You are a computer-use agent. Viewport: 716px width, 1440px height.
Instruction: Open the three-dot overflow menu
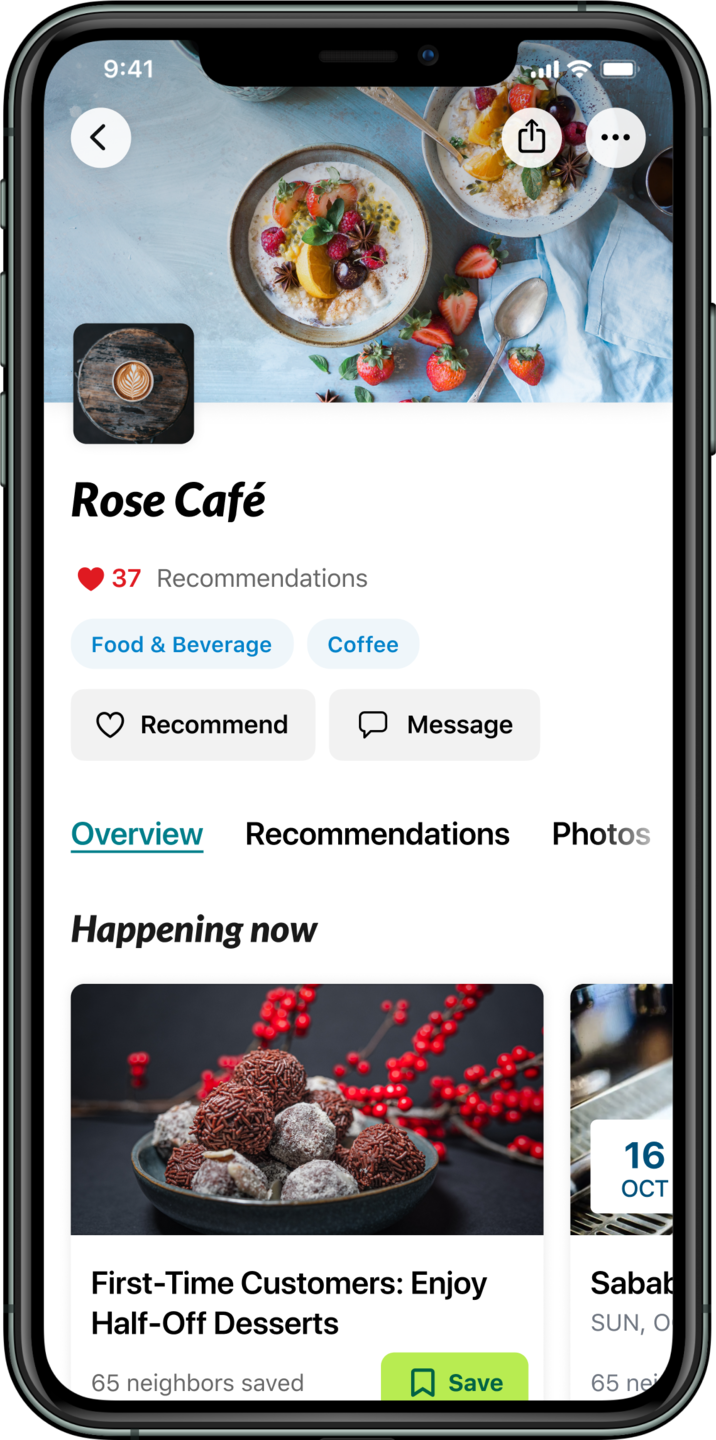(615, 137)
